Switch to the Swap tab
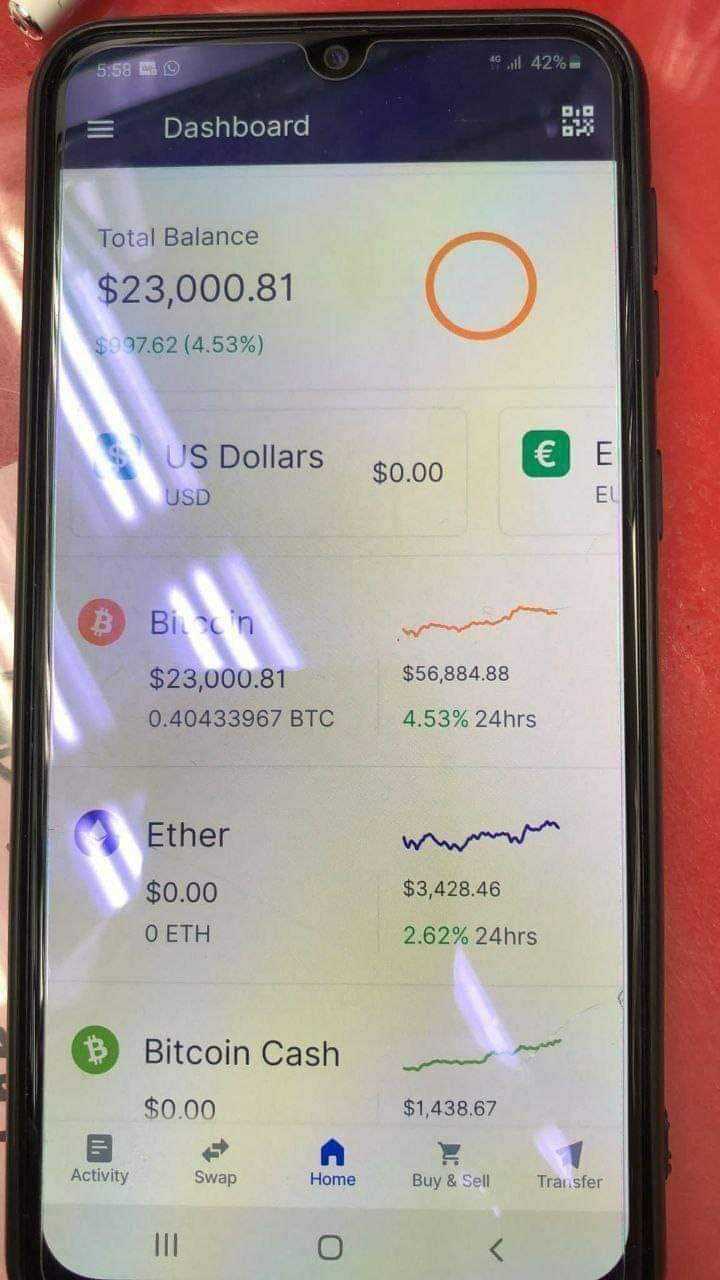The image size is (720, 1280). coord(215,1162)
